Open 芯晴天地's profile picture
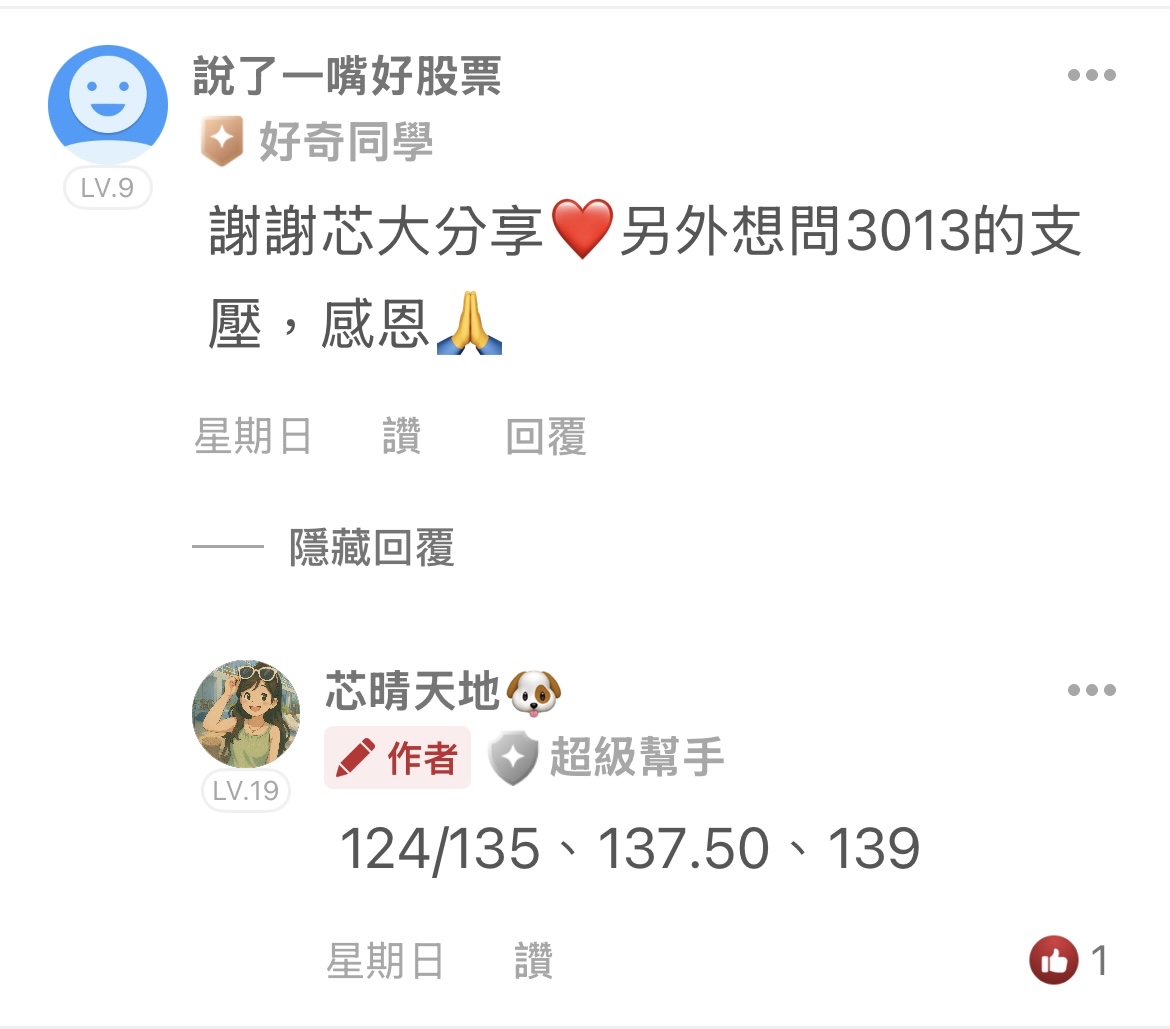Viewport: 1170px width, 1029px height. click(245, 714)
